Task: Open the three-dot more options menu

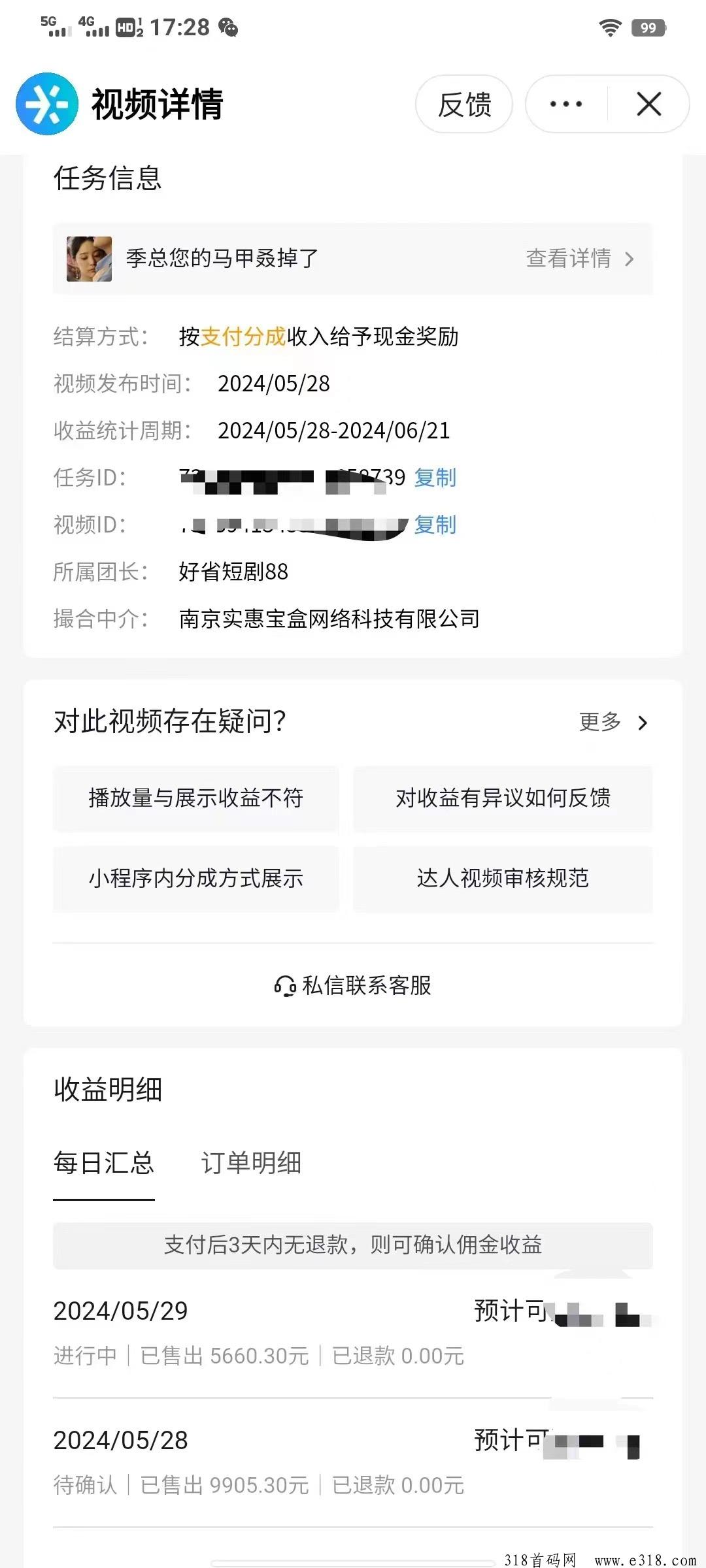Action: coord(566,105)
